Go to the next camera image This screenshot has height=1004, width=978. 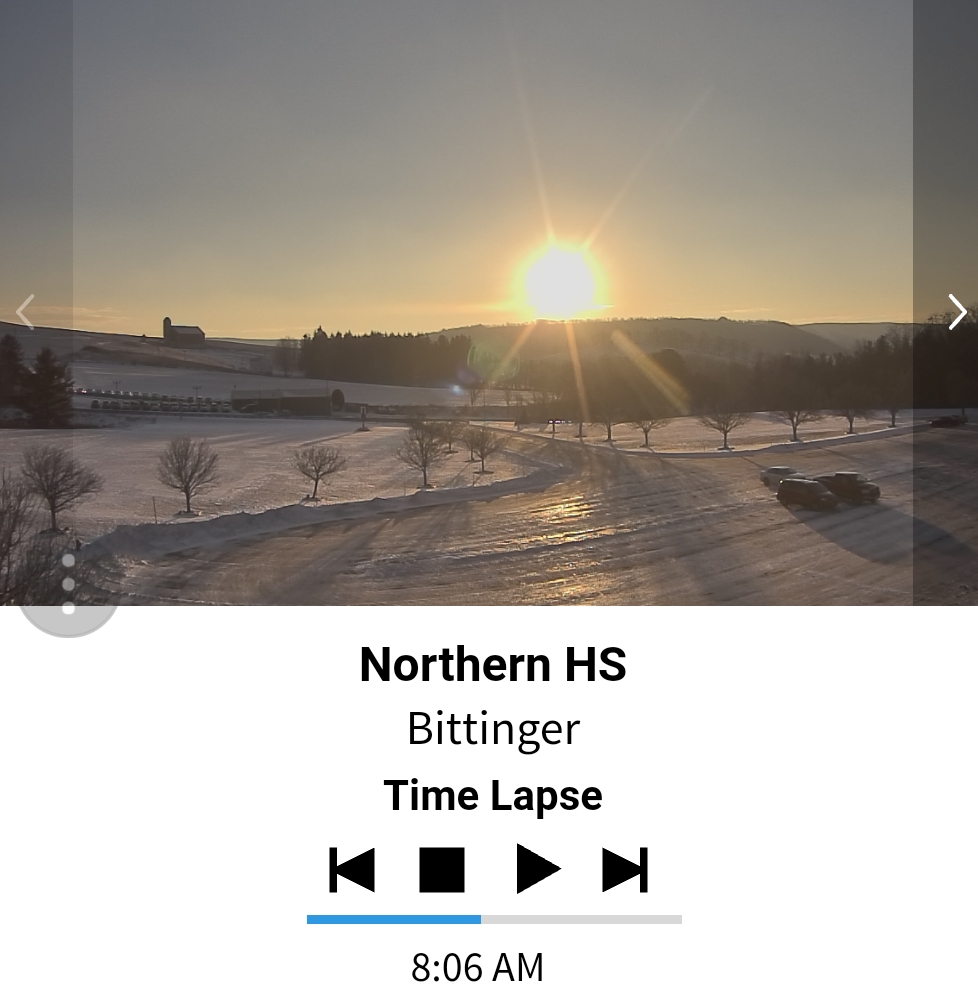click(x=956, y=312)
